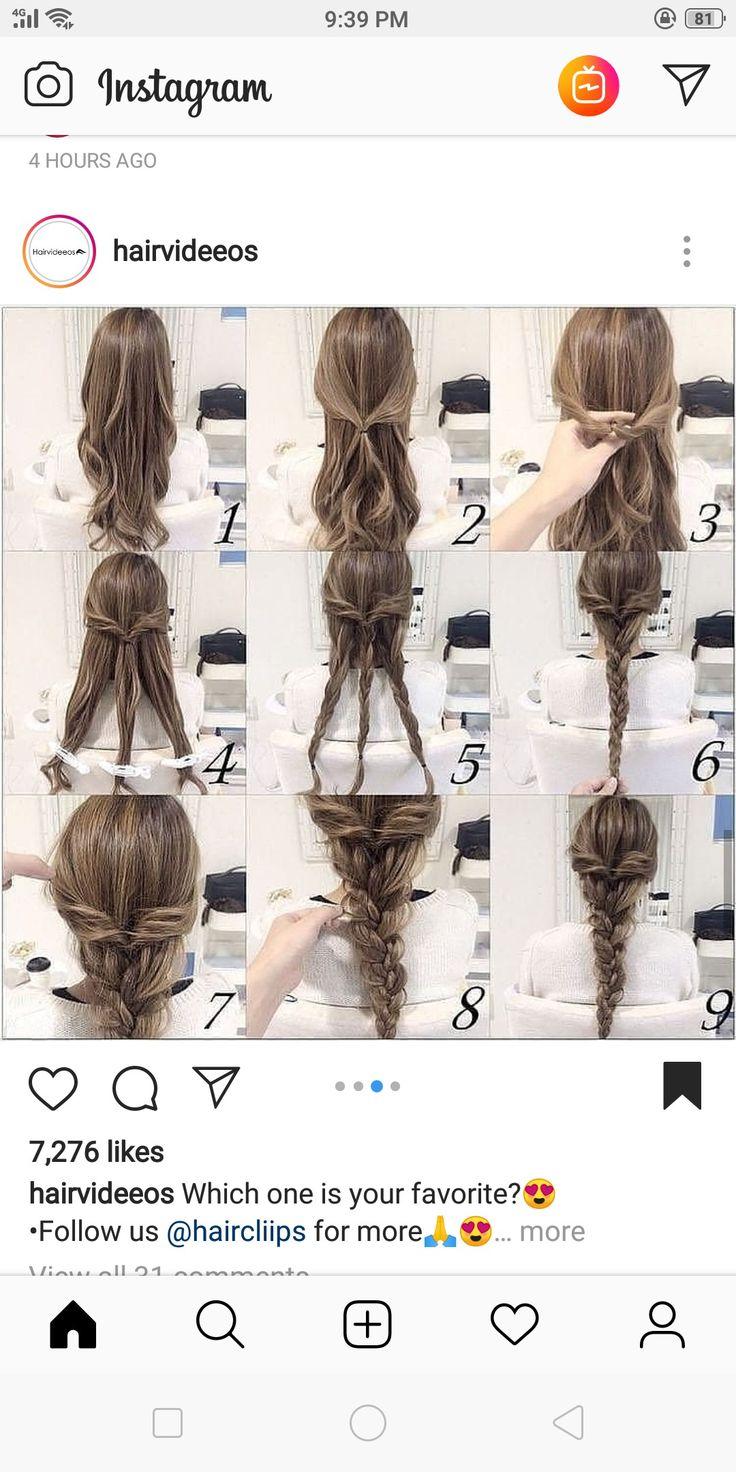The height and width of the screenshot is (1472, 736).
Task: Tap the system back button
Action: coord(568,1422)
